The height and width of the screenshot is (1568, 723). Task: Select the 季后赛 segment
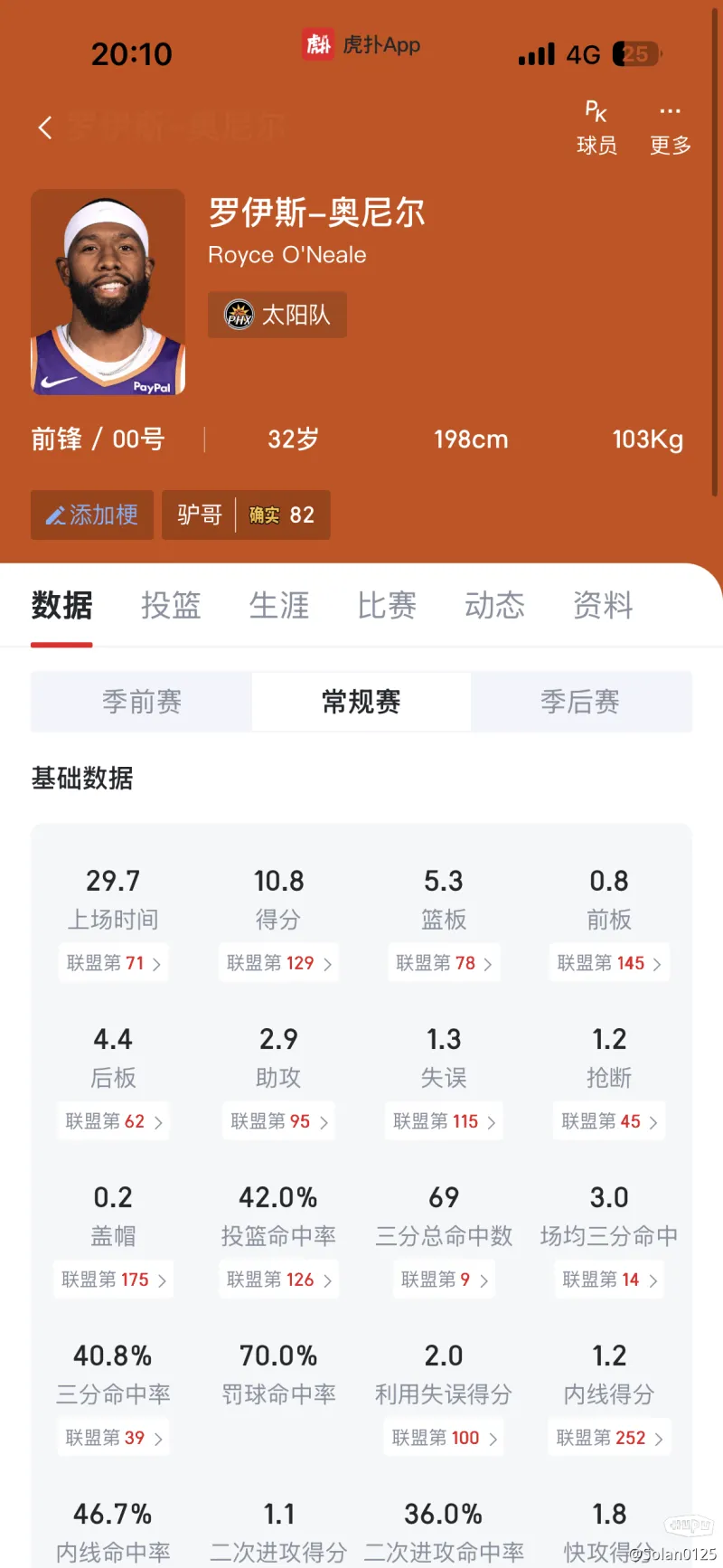(x=580, y=702)
